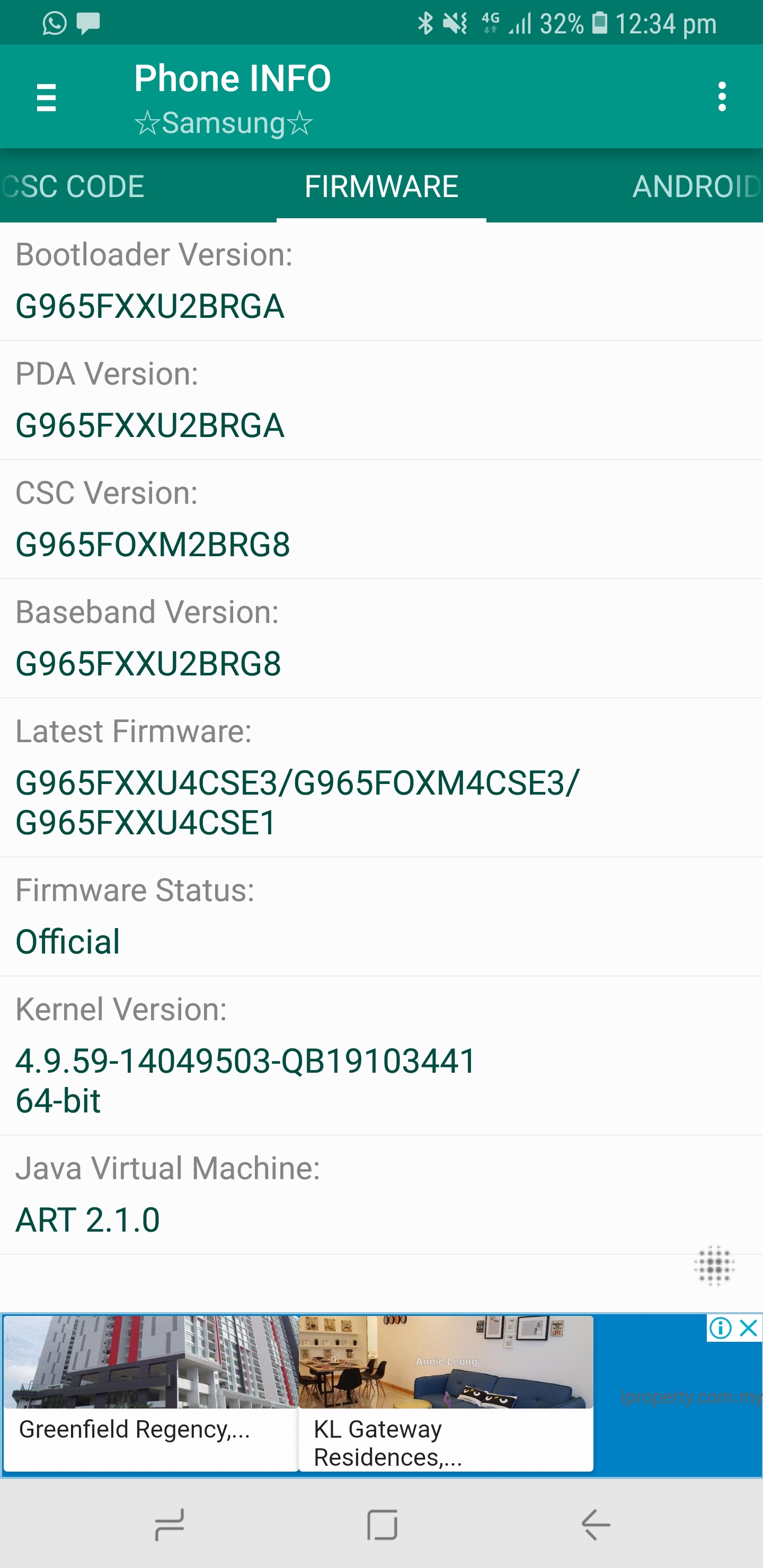This screenshot has height=1568, width=763.
Task: Select the FIRMWARE tab
Action: 381,186
